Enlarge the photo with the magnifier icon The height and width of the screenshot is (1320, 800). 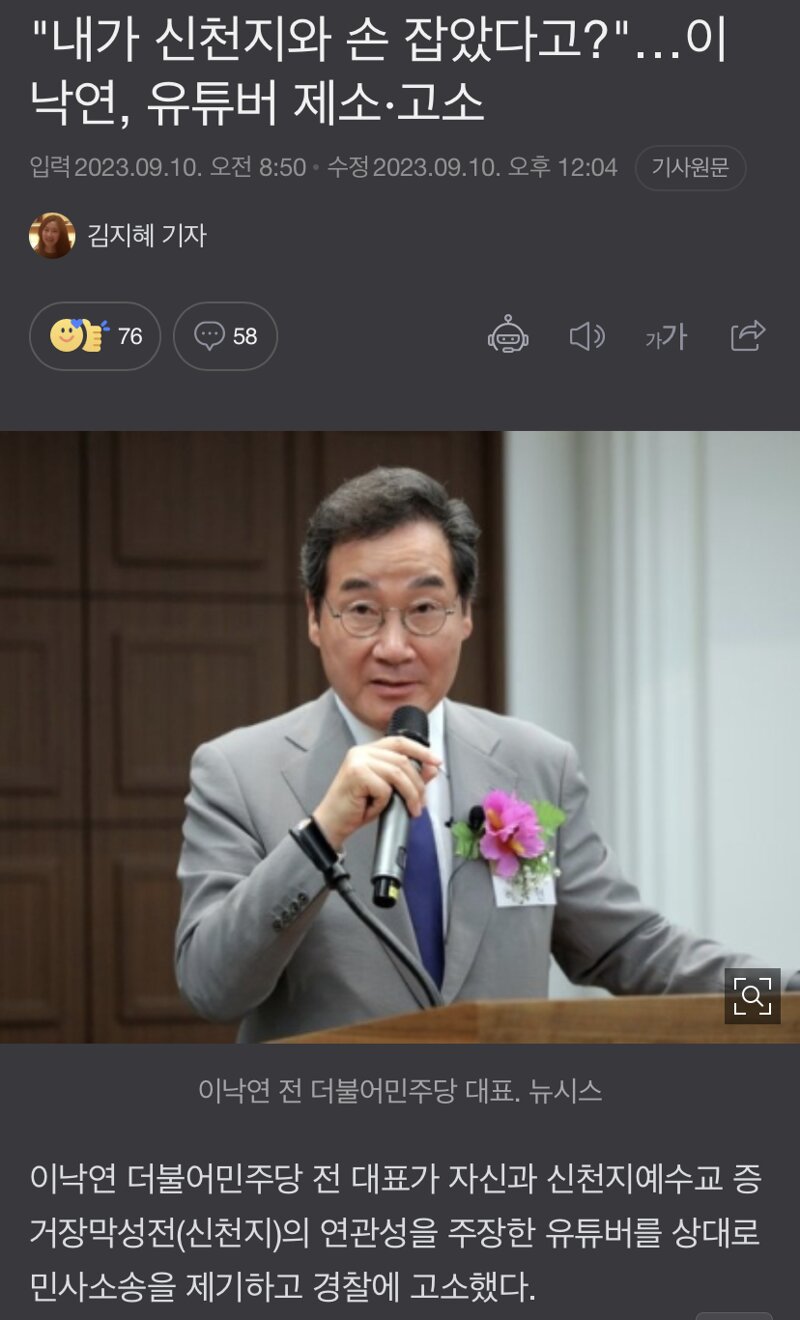click(x=752, y=995)
